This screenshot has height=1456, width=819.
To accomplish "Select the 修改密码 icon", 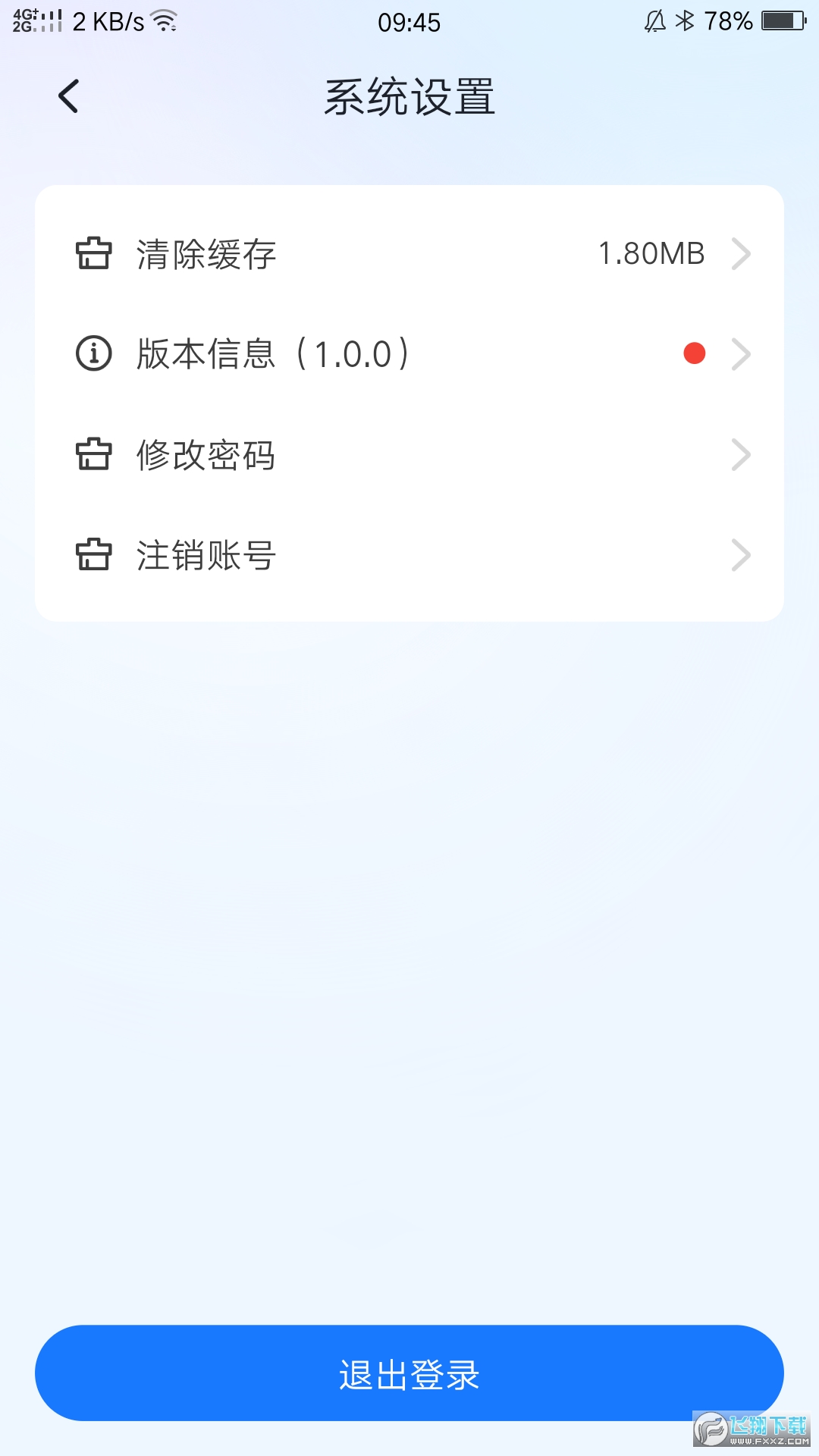I will [x=94, y=454].
